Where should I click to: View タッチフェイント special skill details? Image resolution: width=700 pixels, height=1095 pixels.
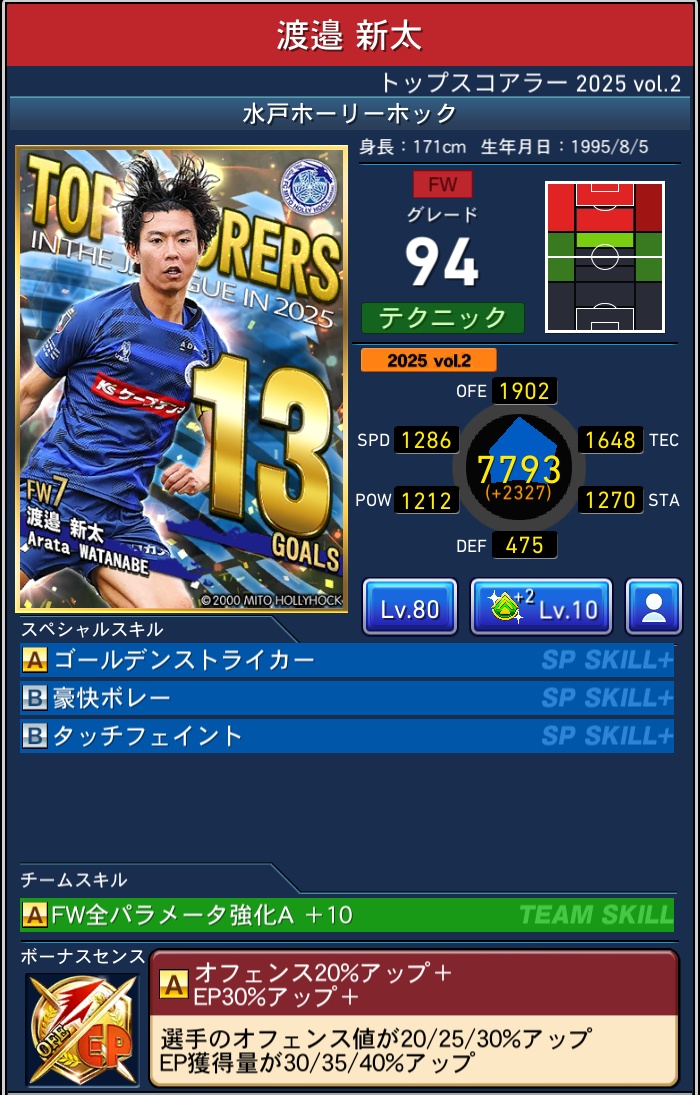(347, 736)
